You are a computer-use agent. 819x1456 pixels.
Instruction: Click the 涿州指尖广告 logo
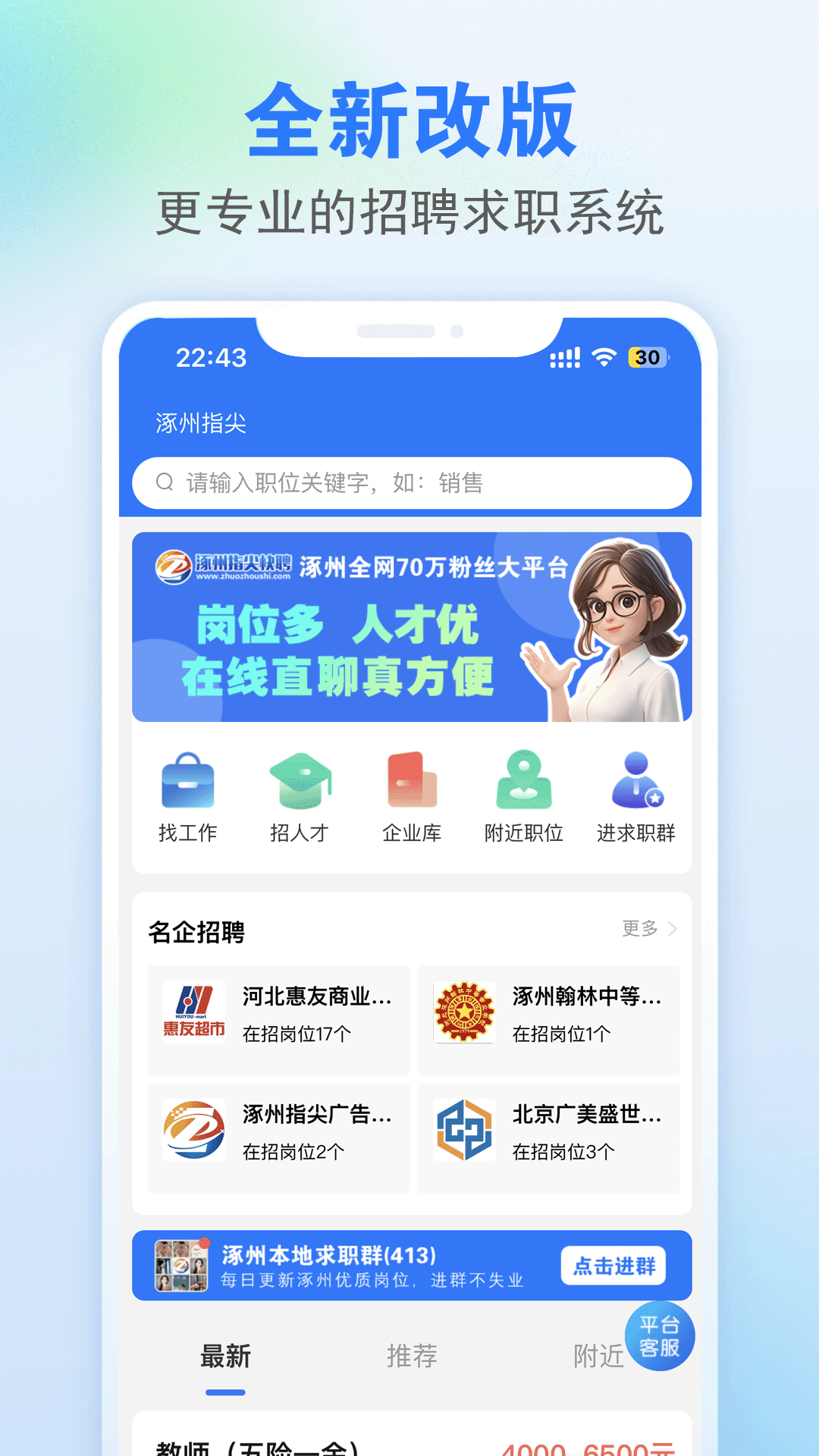(192, 1129)
